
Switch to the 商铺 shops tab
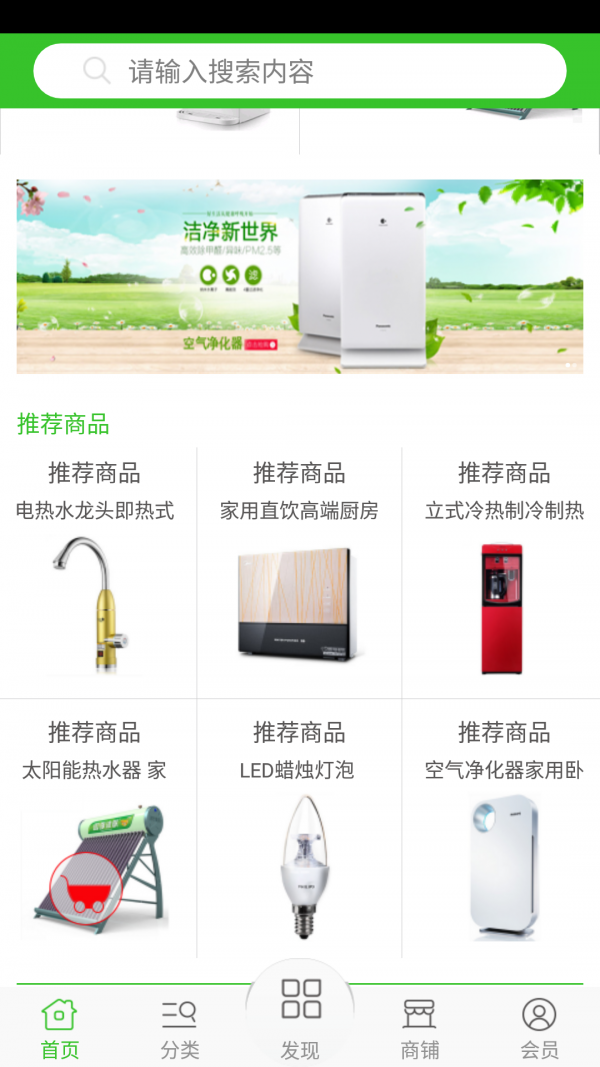[x=420, y=1029]
